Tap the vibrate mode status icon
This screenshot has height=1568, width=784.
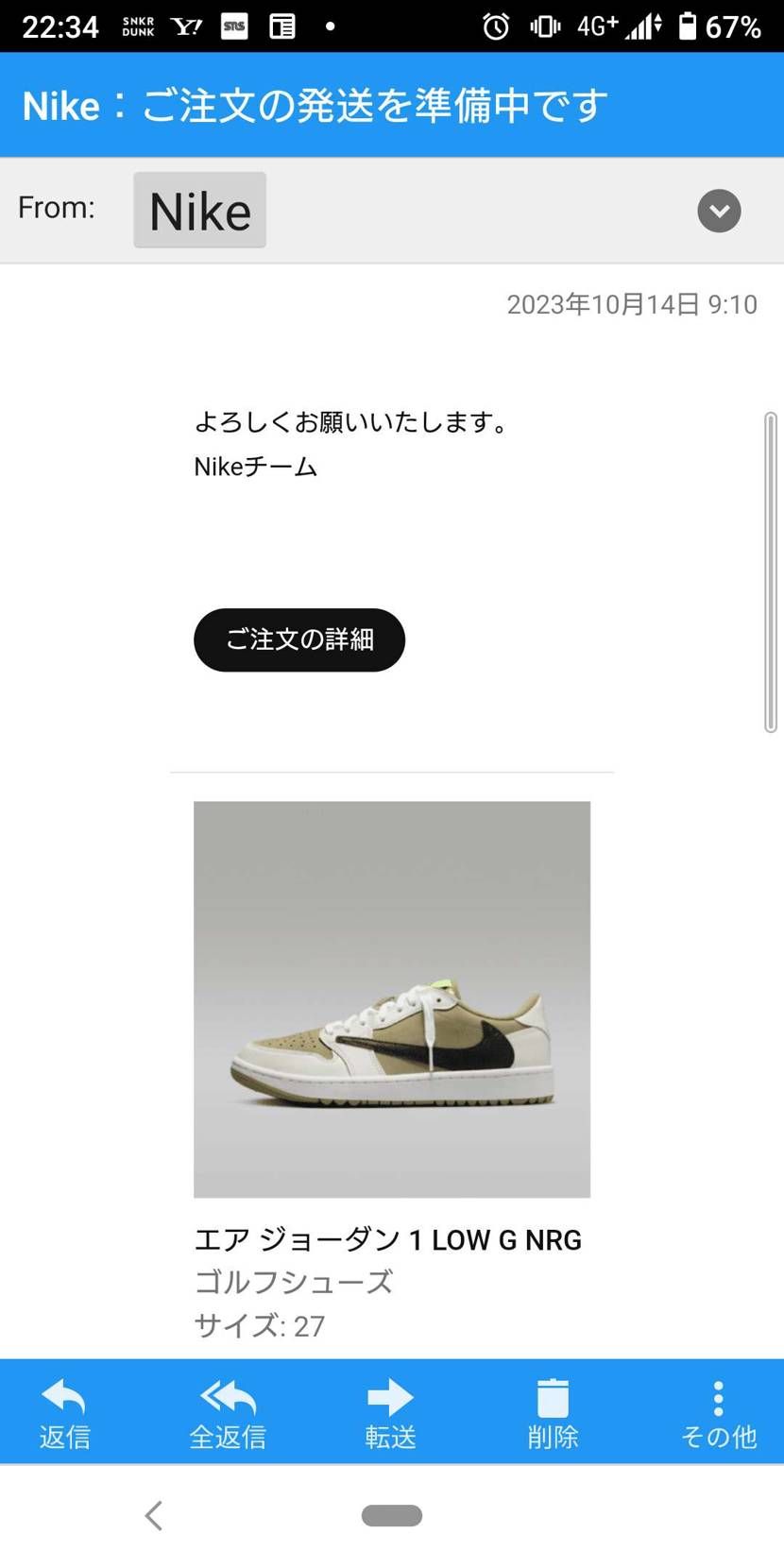click(x=543, y=26)
